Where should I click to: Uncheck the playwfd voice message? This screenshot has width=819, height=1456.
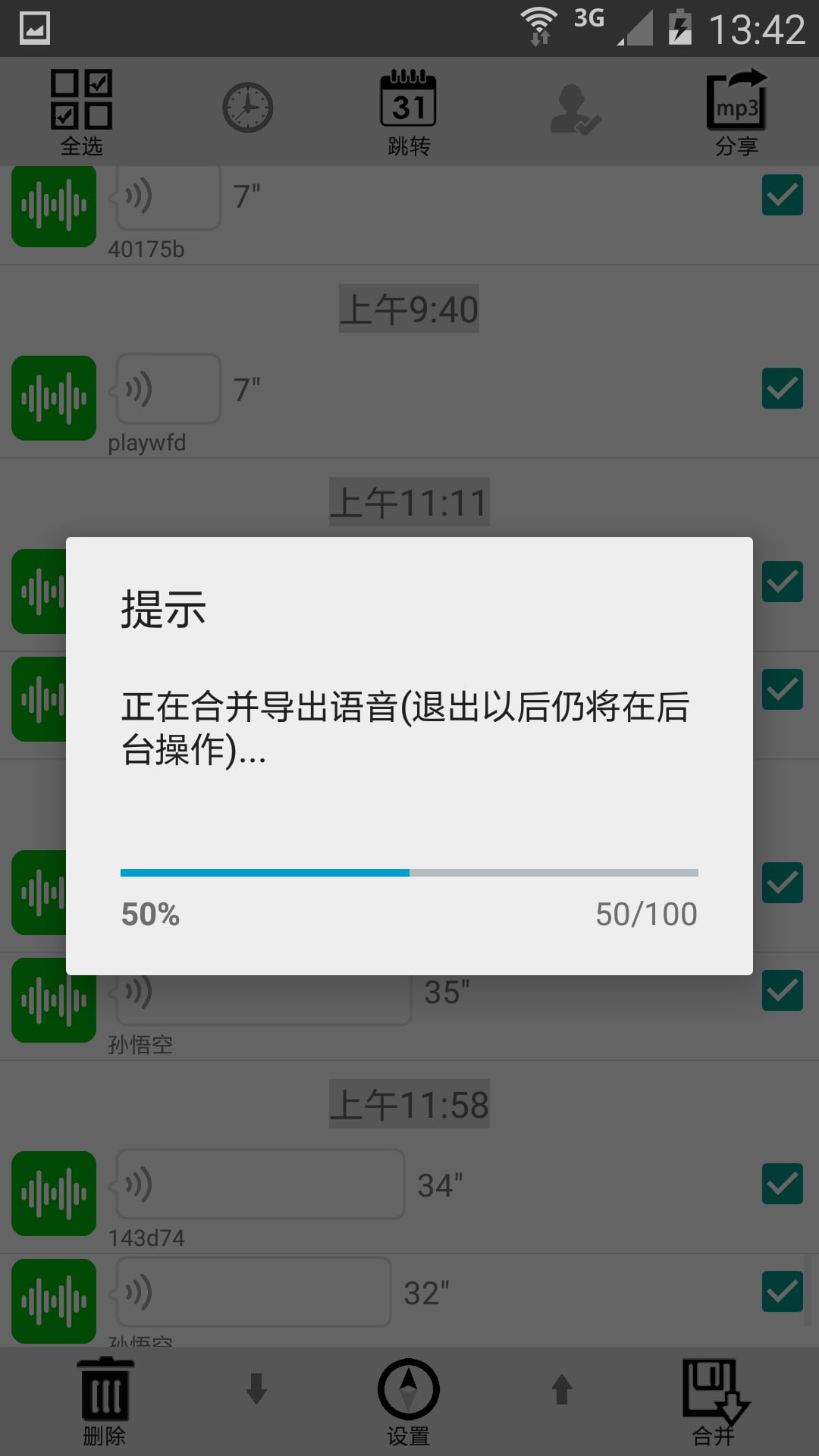point(783,388)
